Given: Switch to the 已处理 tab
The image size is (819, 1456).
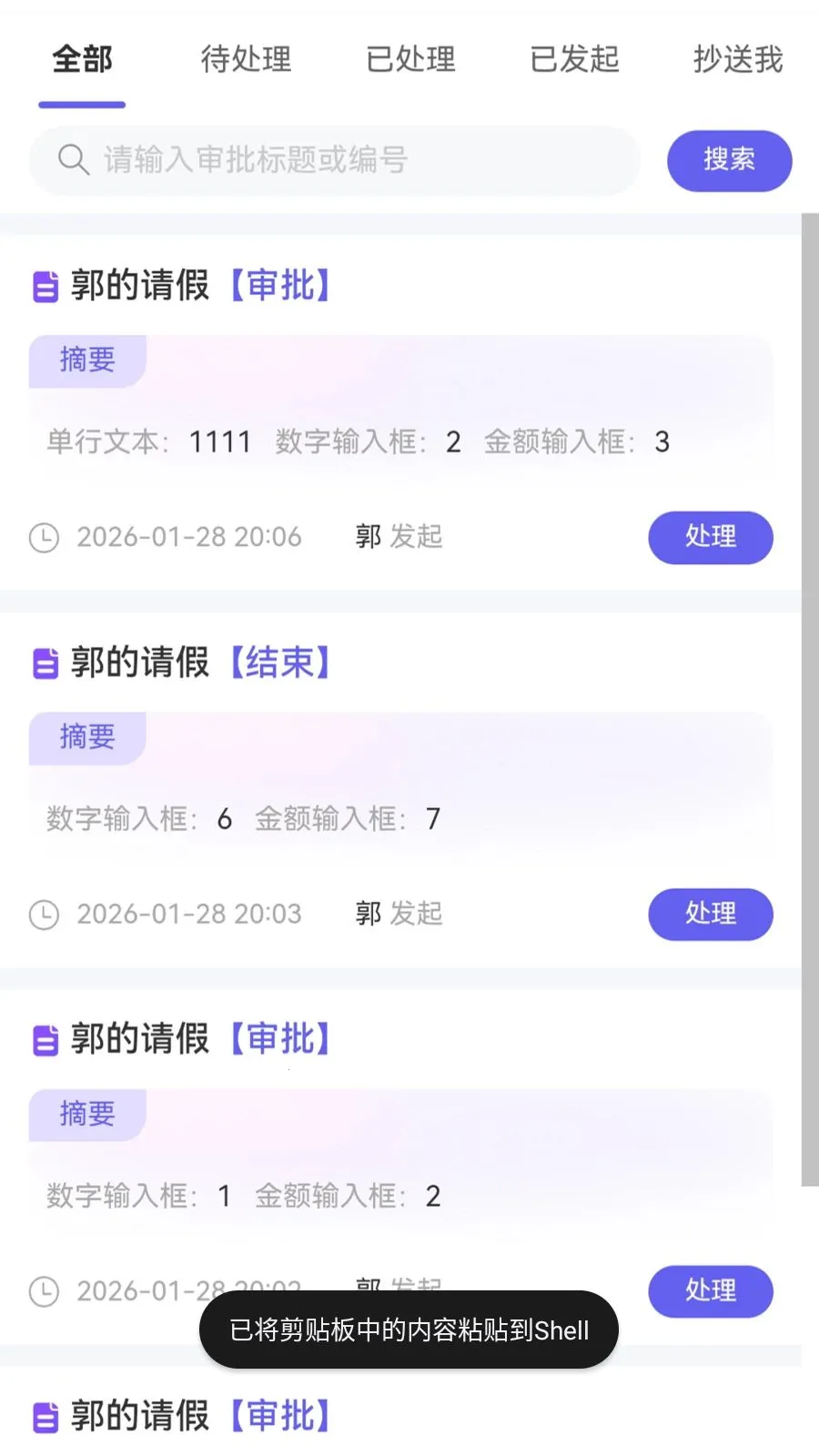Looking at the screenshot, I should [410, 60].
